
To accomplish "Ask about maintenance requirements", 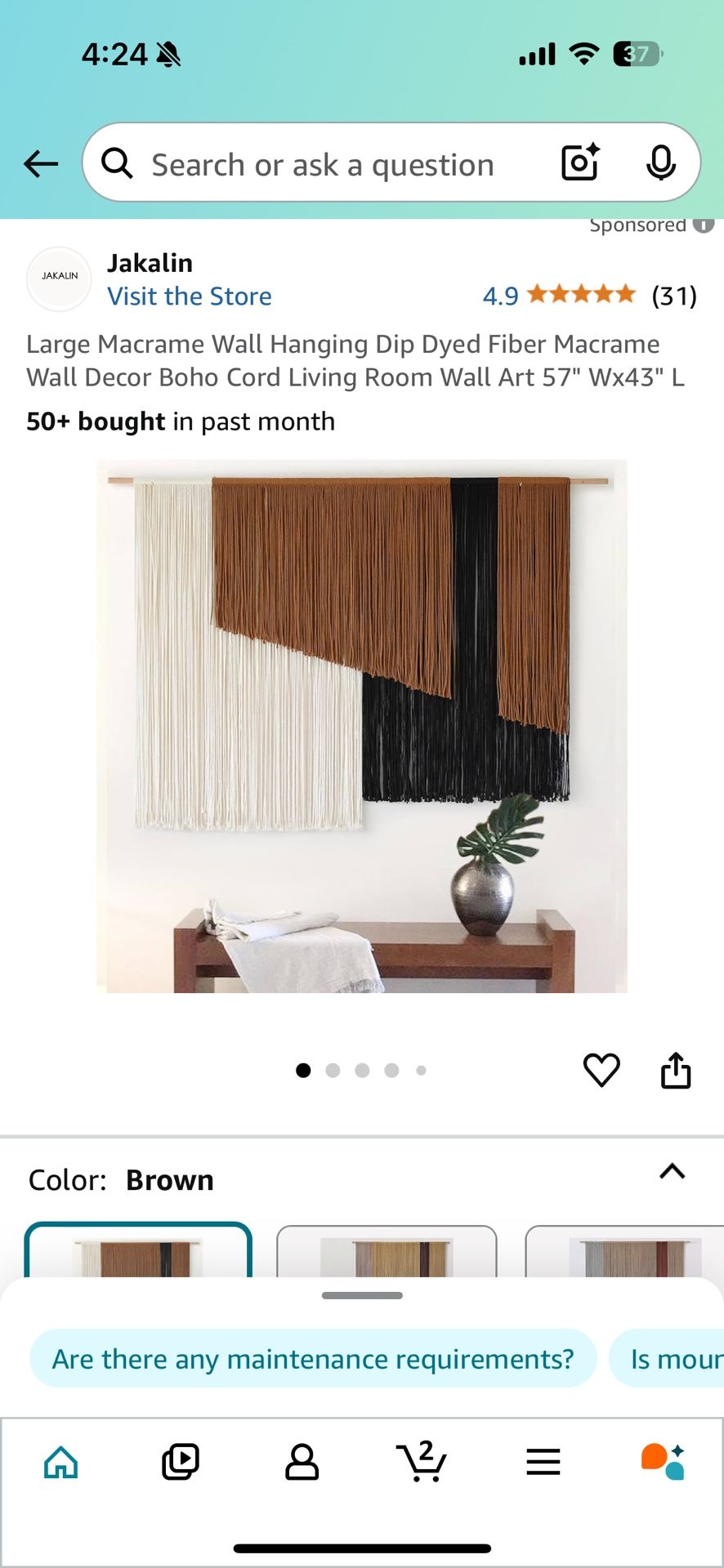I will click(x=313, y=1359).
